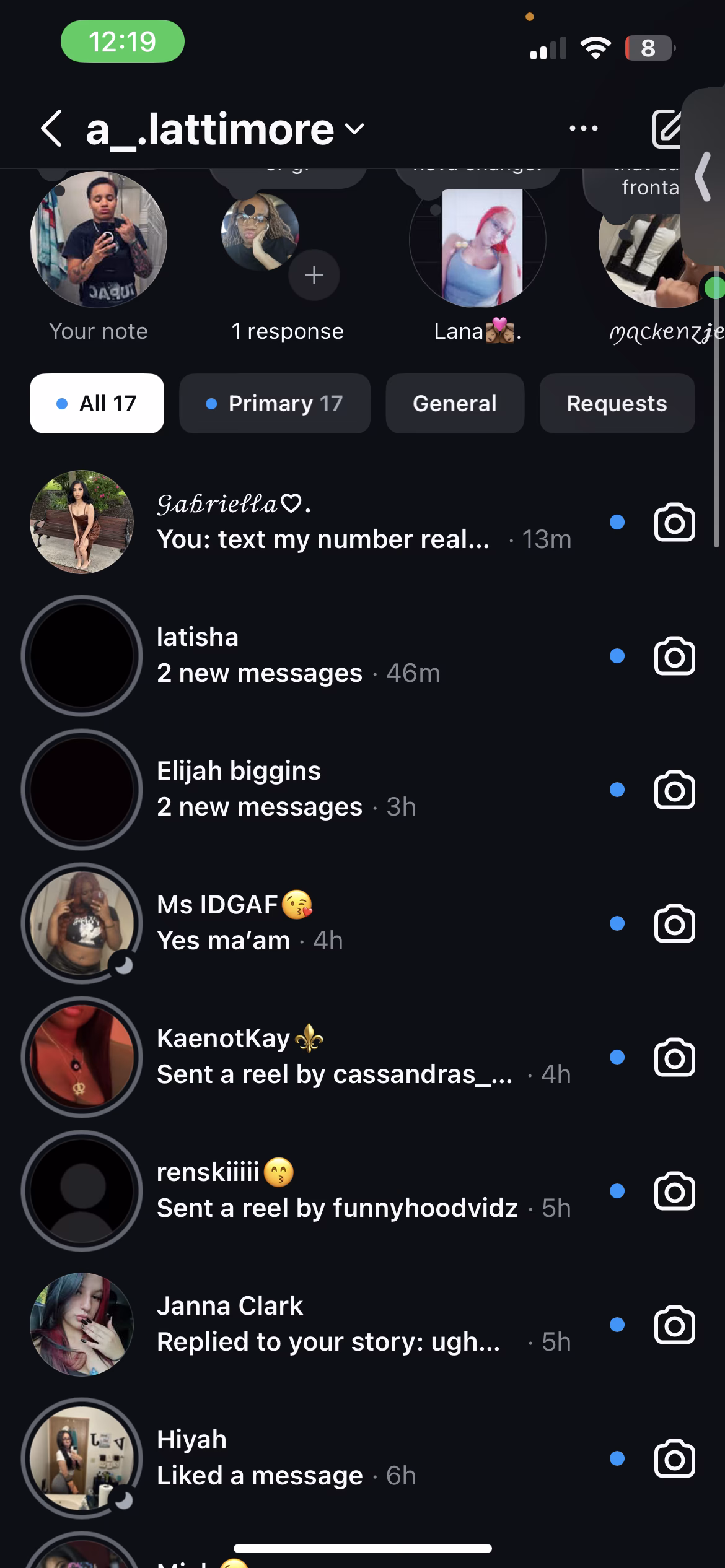
Task: Open Janna Clark's story reply
Action: click(x=328, y=1325)
